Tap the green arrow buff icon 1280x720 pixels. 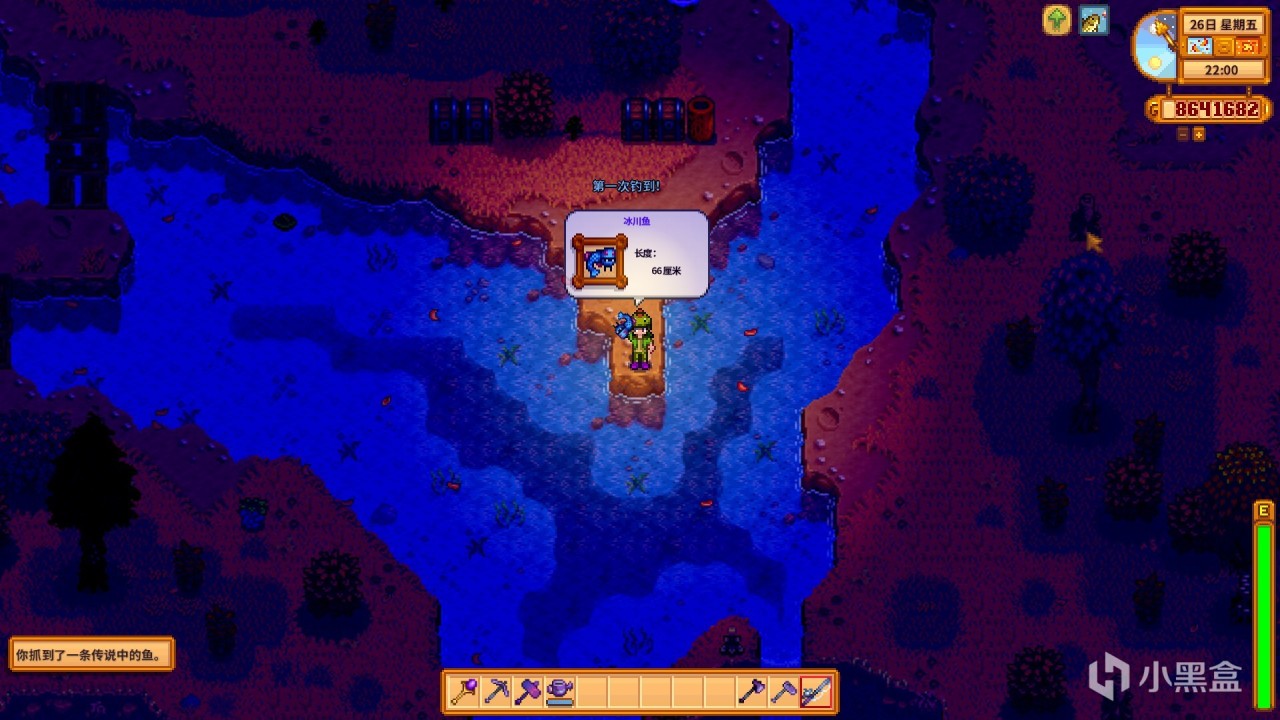[x=1057, y=20]
